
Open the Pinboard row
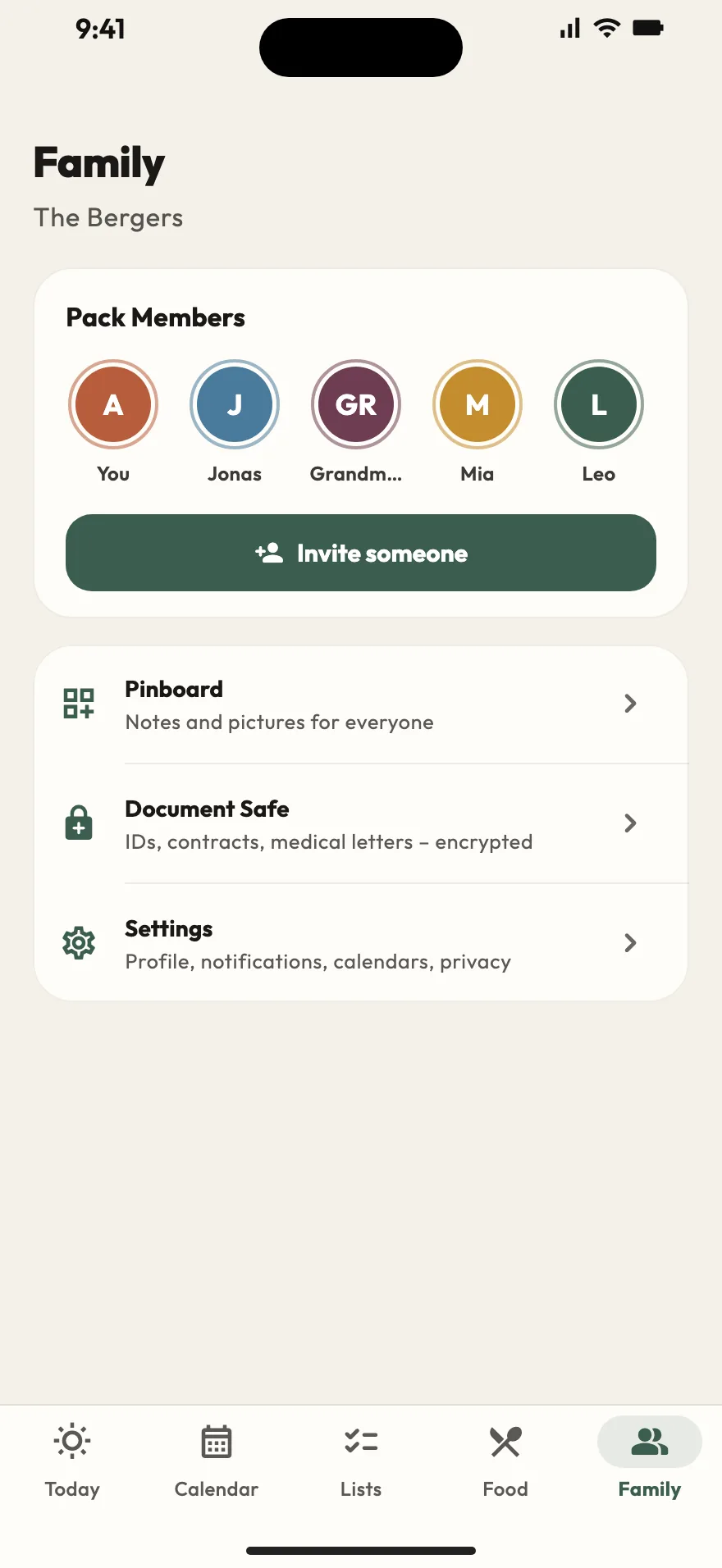pyautogui.click(x=361, y=704)
